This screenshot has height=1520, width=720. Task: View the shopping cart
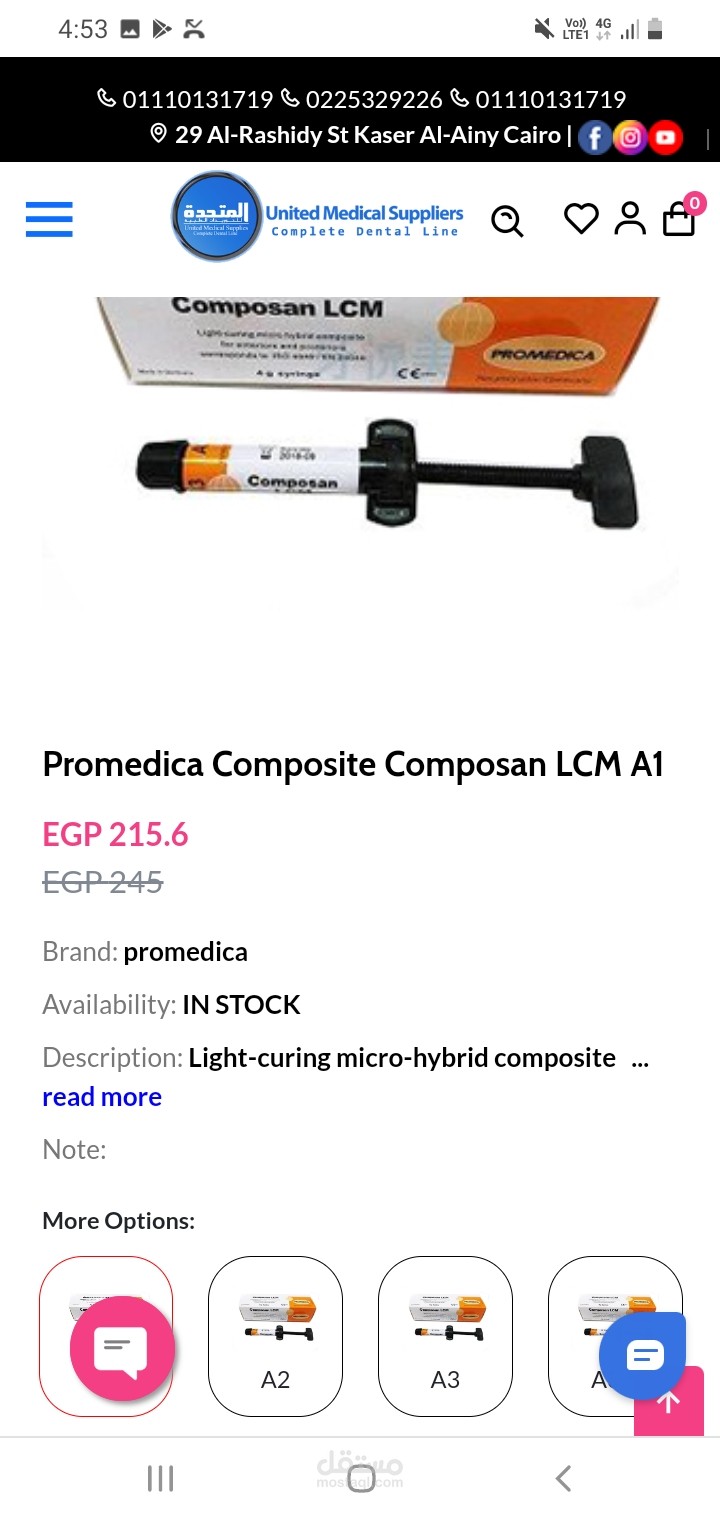pos(681,216)
